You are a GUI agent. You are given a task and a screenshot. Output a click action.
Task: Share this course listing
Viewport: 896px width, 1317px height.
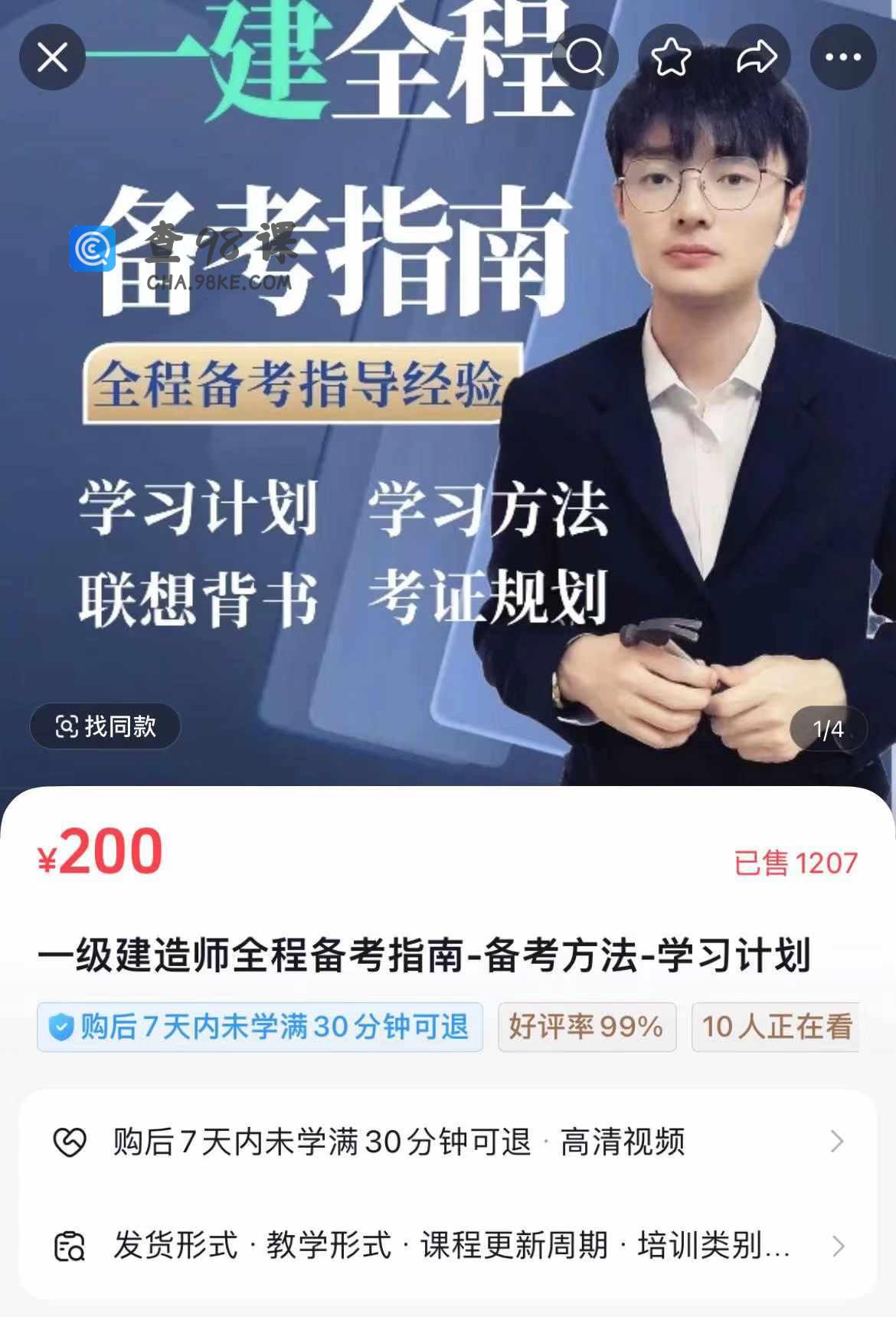click(x=757, y=57)
